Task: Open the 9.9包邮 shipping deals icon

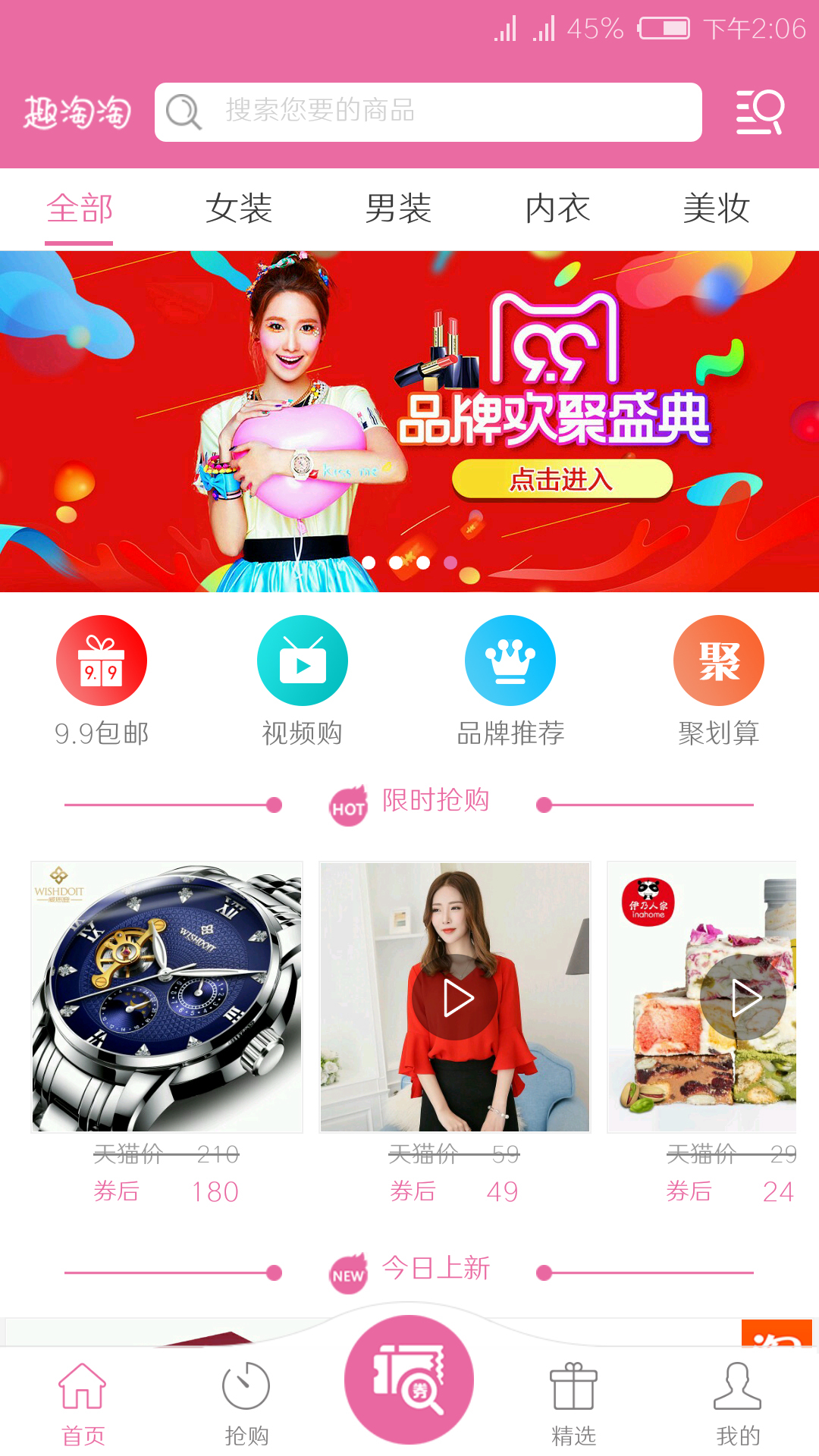Action: 101,660
